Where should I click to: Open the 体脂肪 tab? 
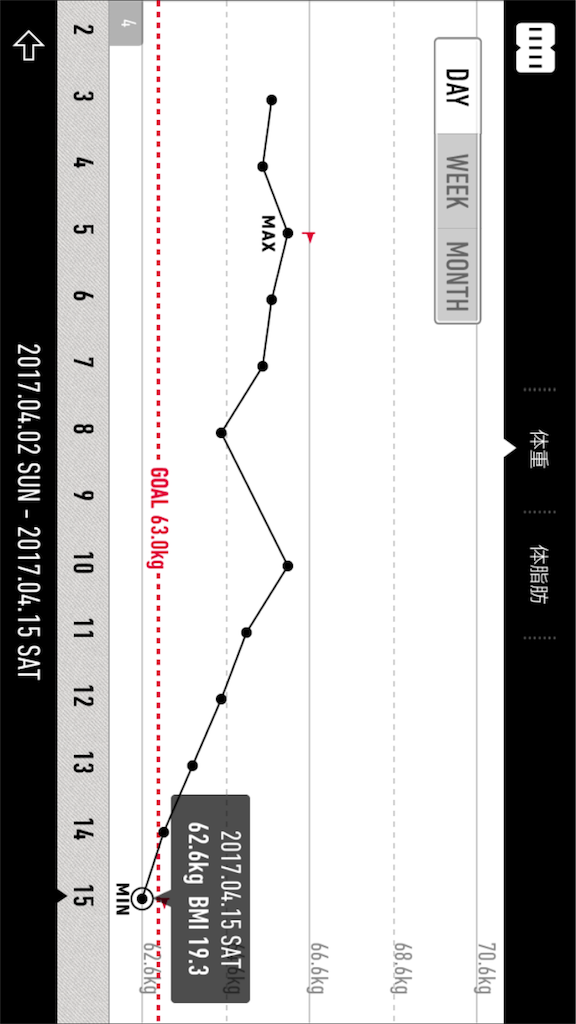point(539,573)
